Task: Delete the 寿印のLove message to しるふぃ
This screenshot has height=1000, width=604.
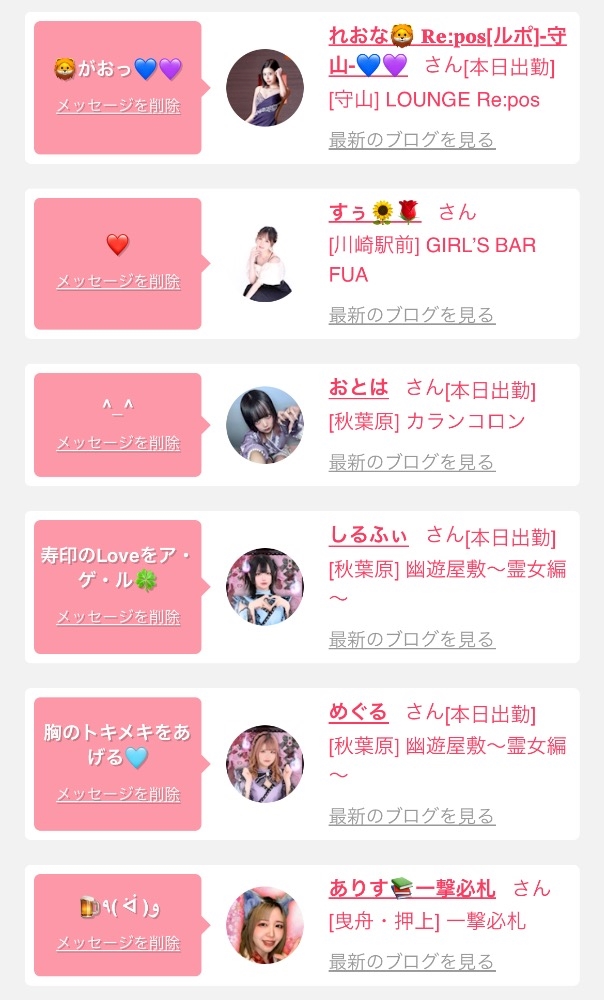Action: 118,617
